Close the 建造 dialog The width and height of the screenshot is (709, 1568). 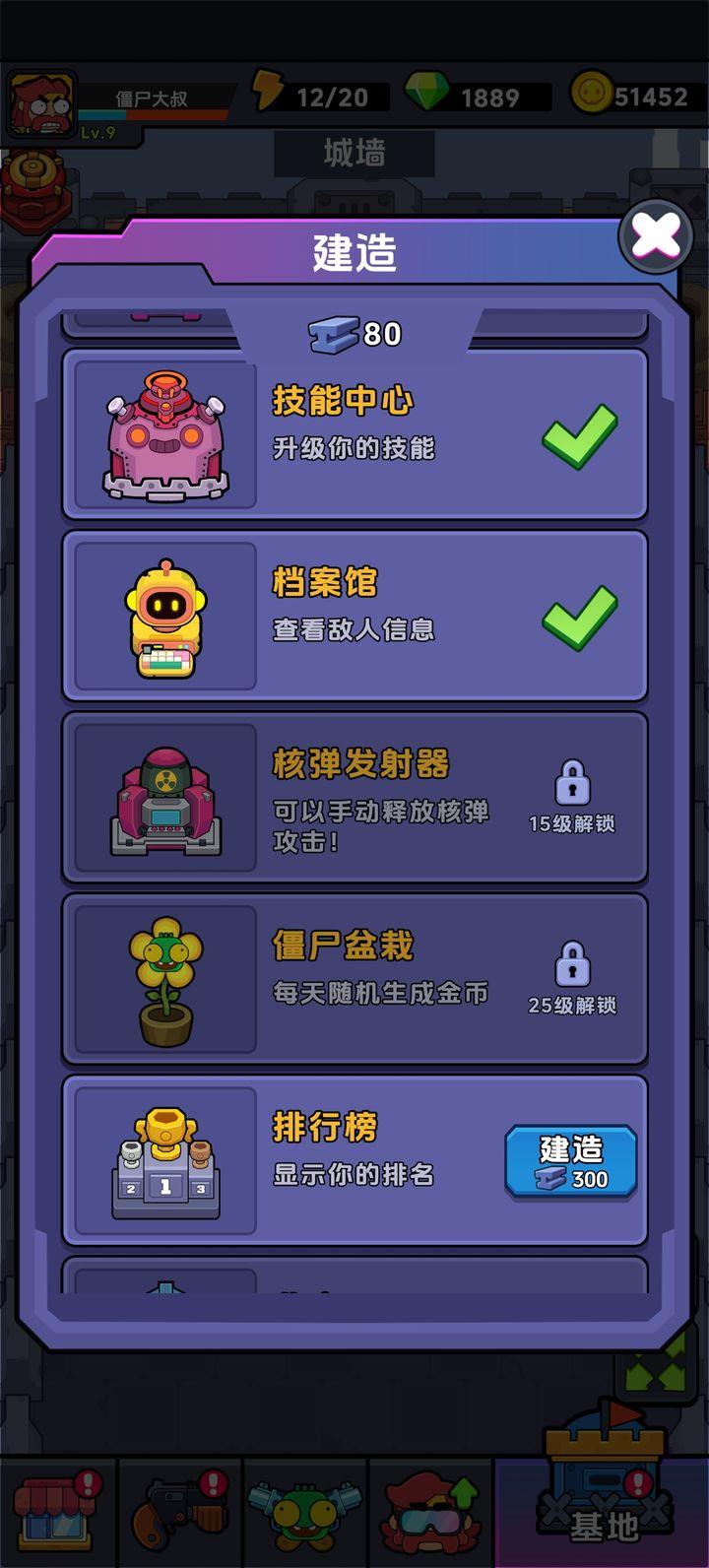656,236
